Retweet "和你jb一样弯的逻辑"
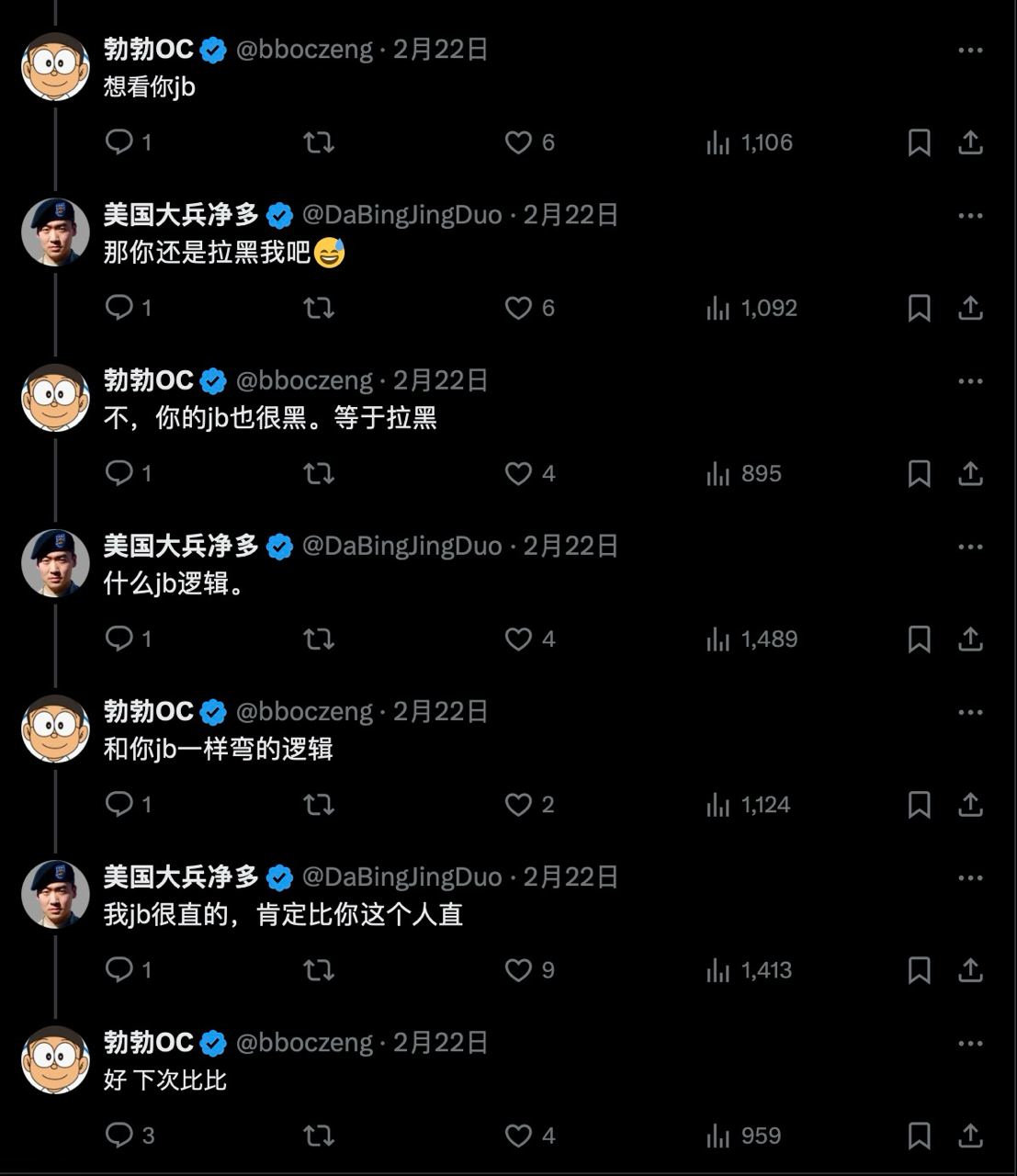Screen dimensions: 1017x1176 click(319, 804)
